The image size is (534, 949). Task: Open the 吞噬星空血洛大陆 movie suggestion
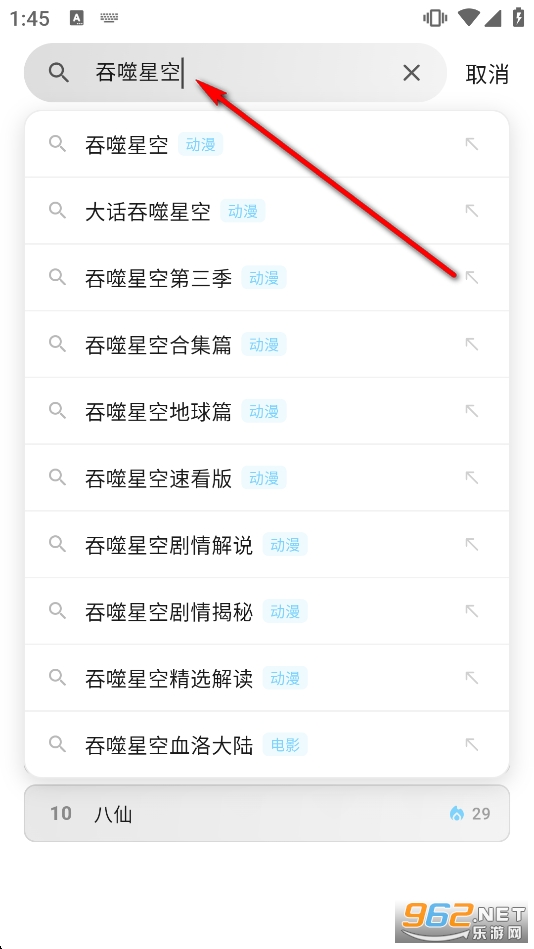tap(267, 744)
